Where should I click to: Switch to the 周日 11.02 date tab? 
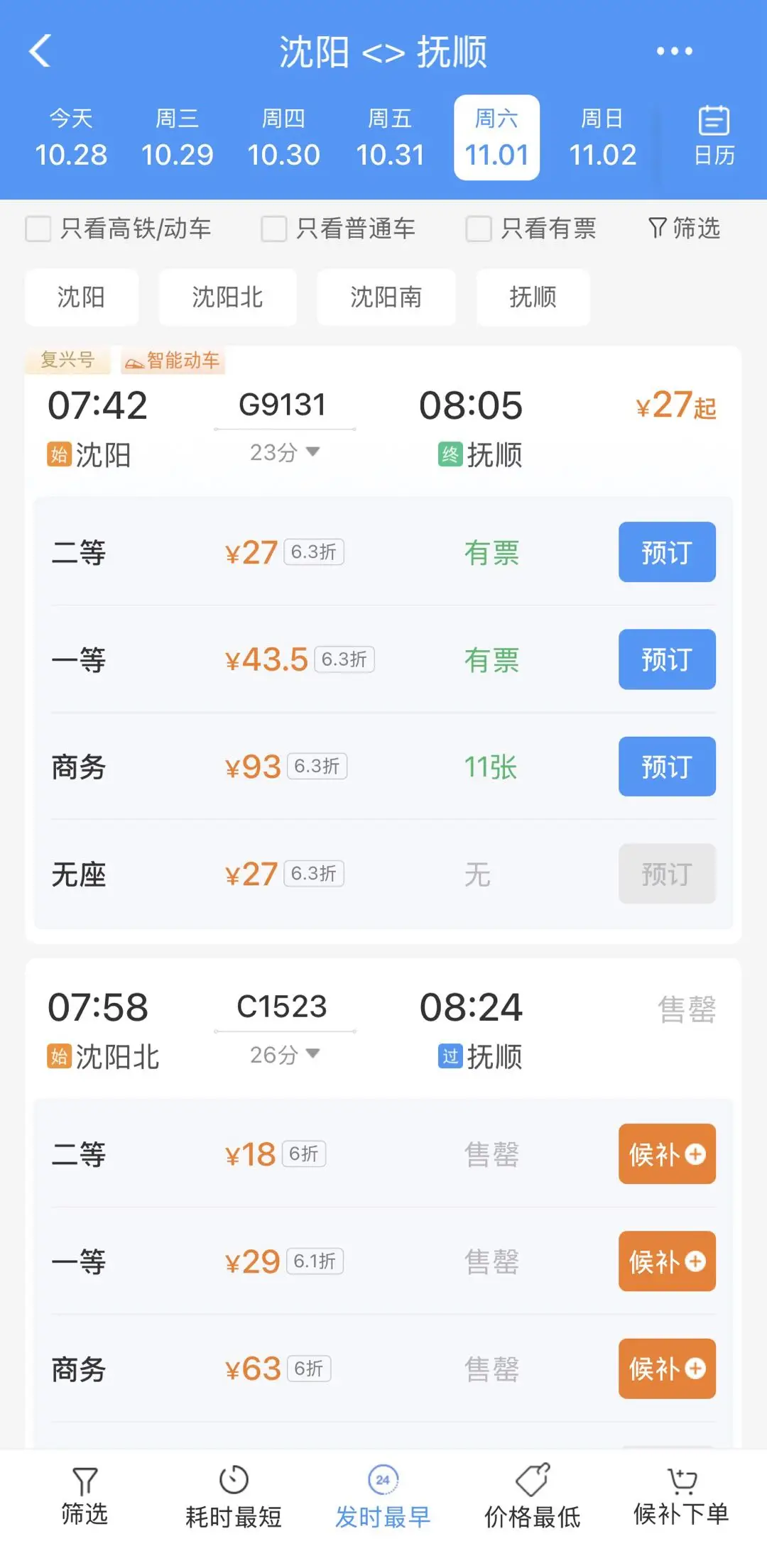tap(604, 138)
